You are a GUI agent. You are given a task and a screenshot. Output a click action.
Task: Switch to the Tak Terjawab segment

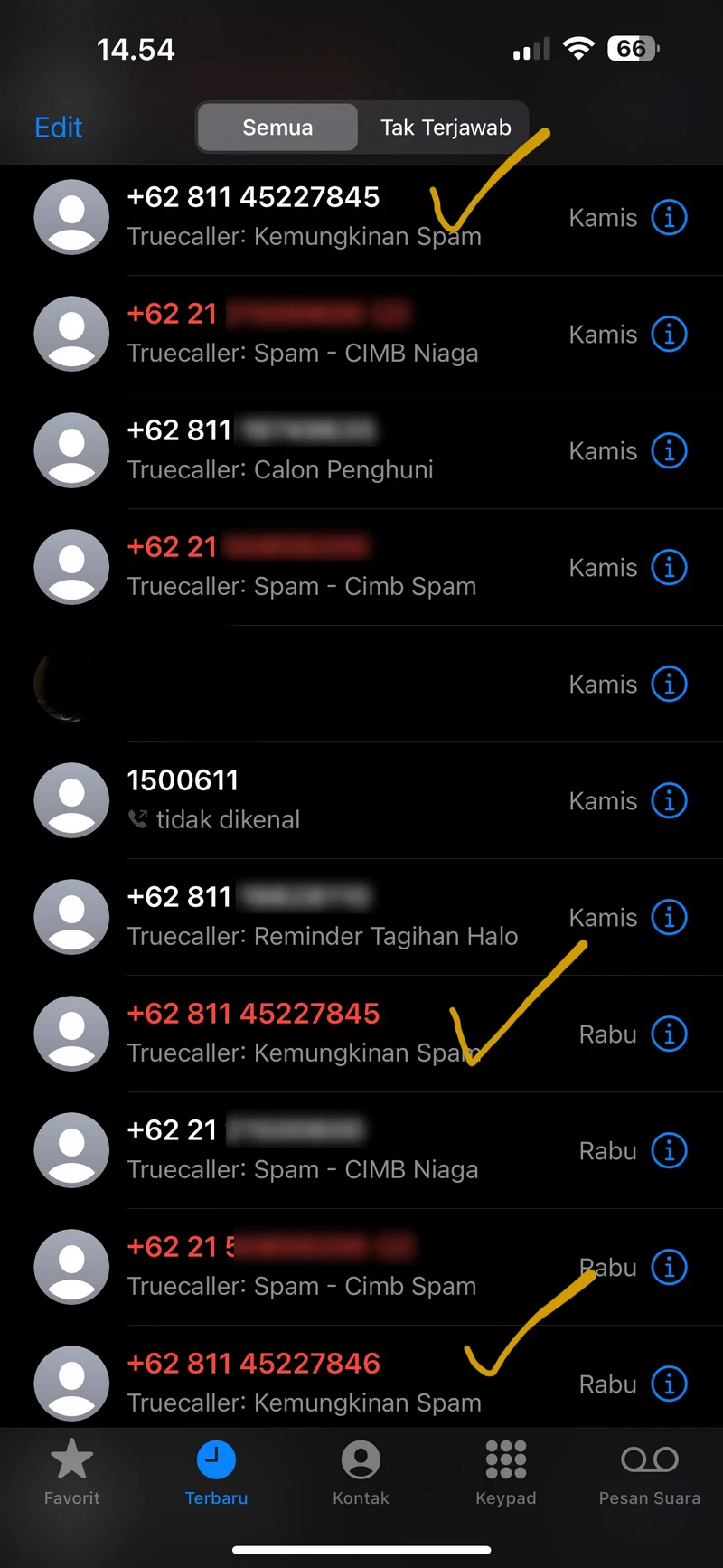pos(445,128)
